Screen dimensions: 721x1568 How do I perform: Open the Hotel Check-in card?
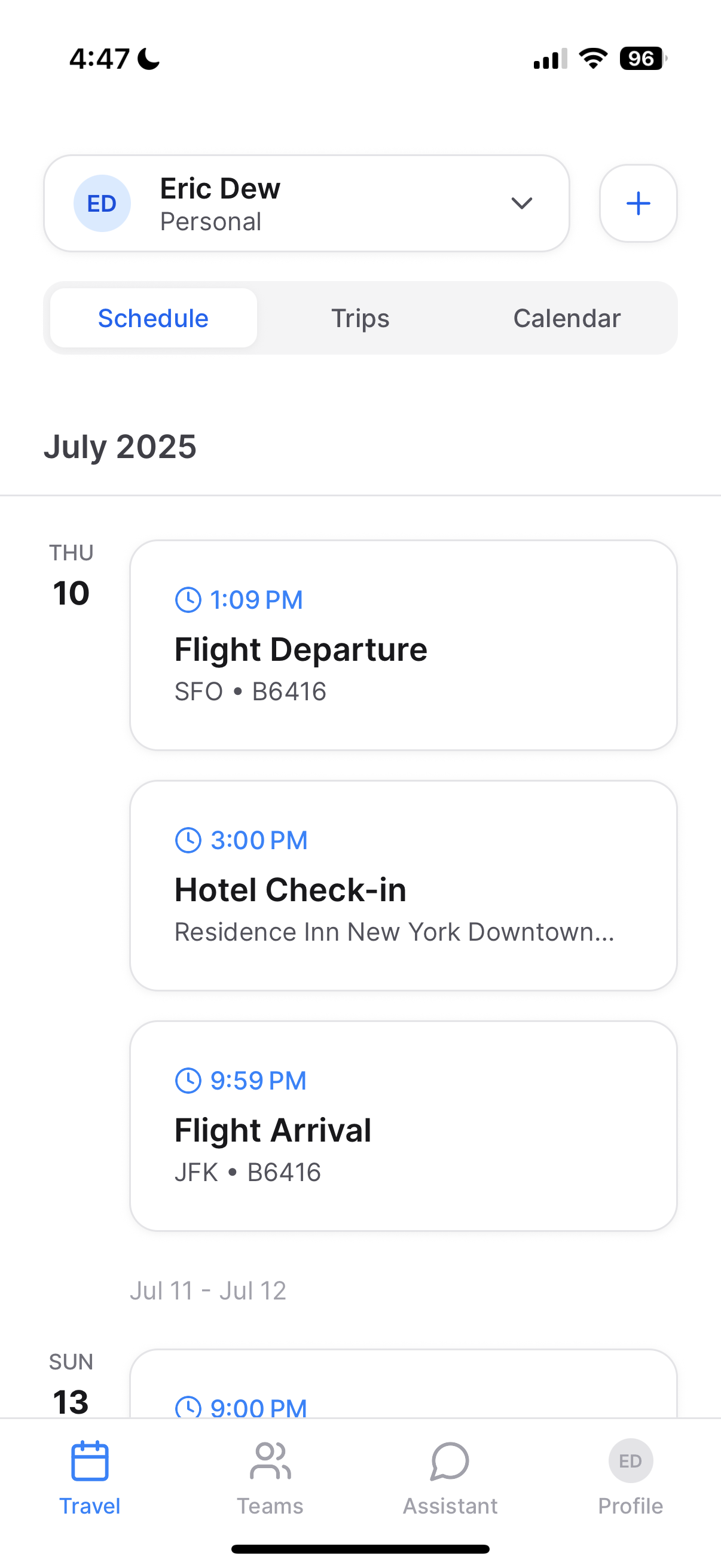[403, 885]
